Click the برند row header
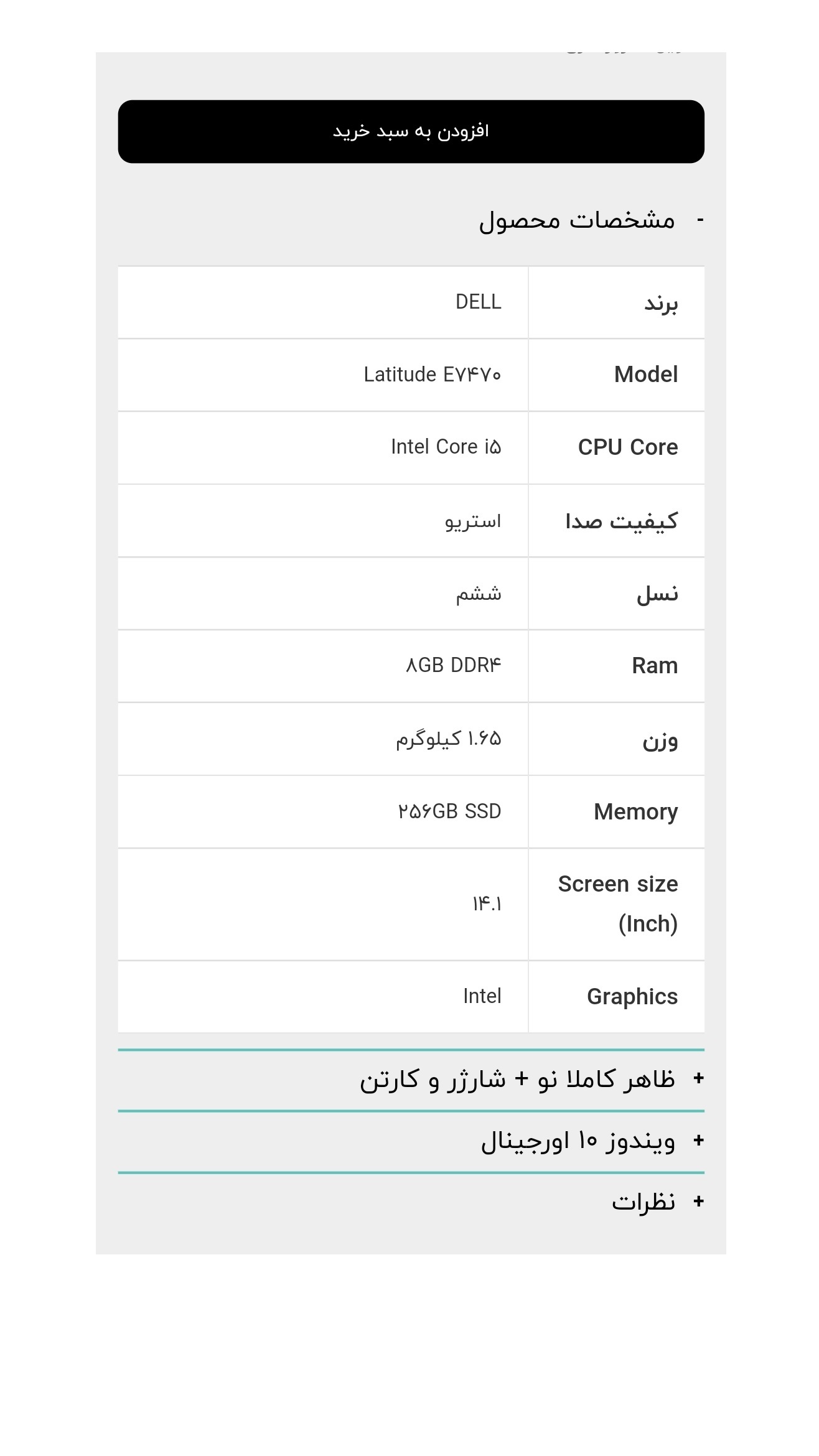Image resolution: width=819 pixels, height=1456 pixels. pyautogui.click(x=660, y=302)
